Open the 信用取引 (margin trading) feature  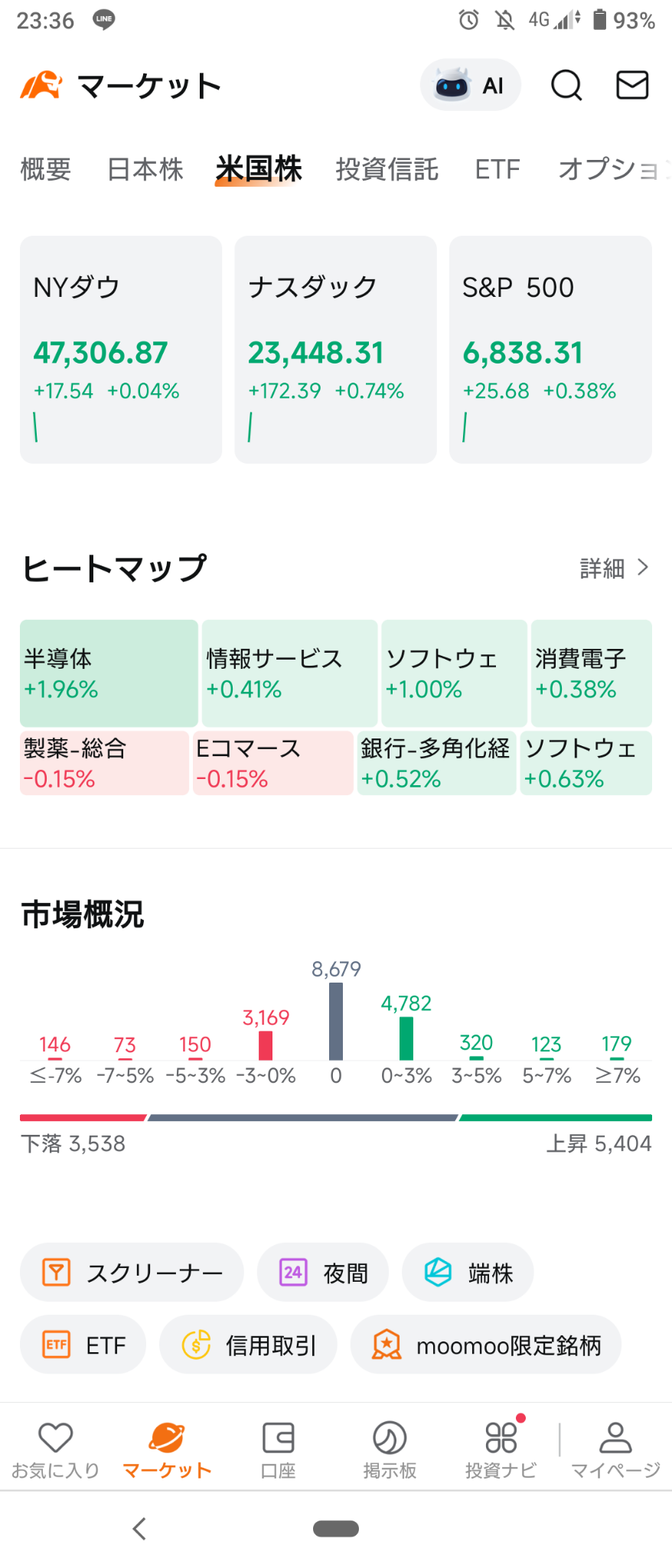coord(247,1345)
